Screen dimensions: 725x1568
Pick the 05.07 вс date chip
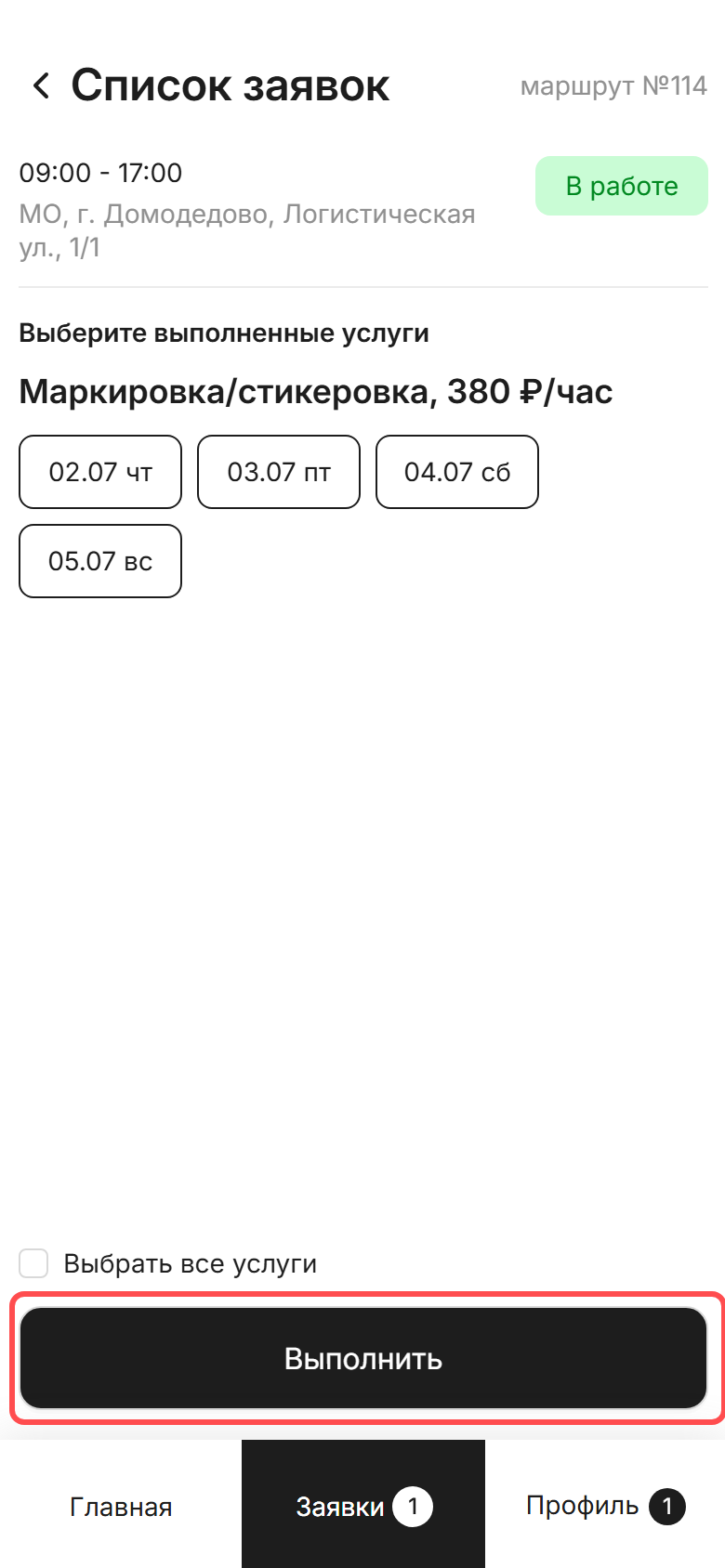pos(100,561)
